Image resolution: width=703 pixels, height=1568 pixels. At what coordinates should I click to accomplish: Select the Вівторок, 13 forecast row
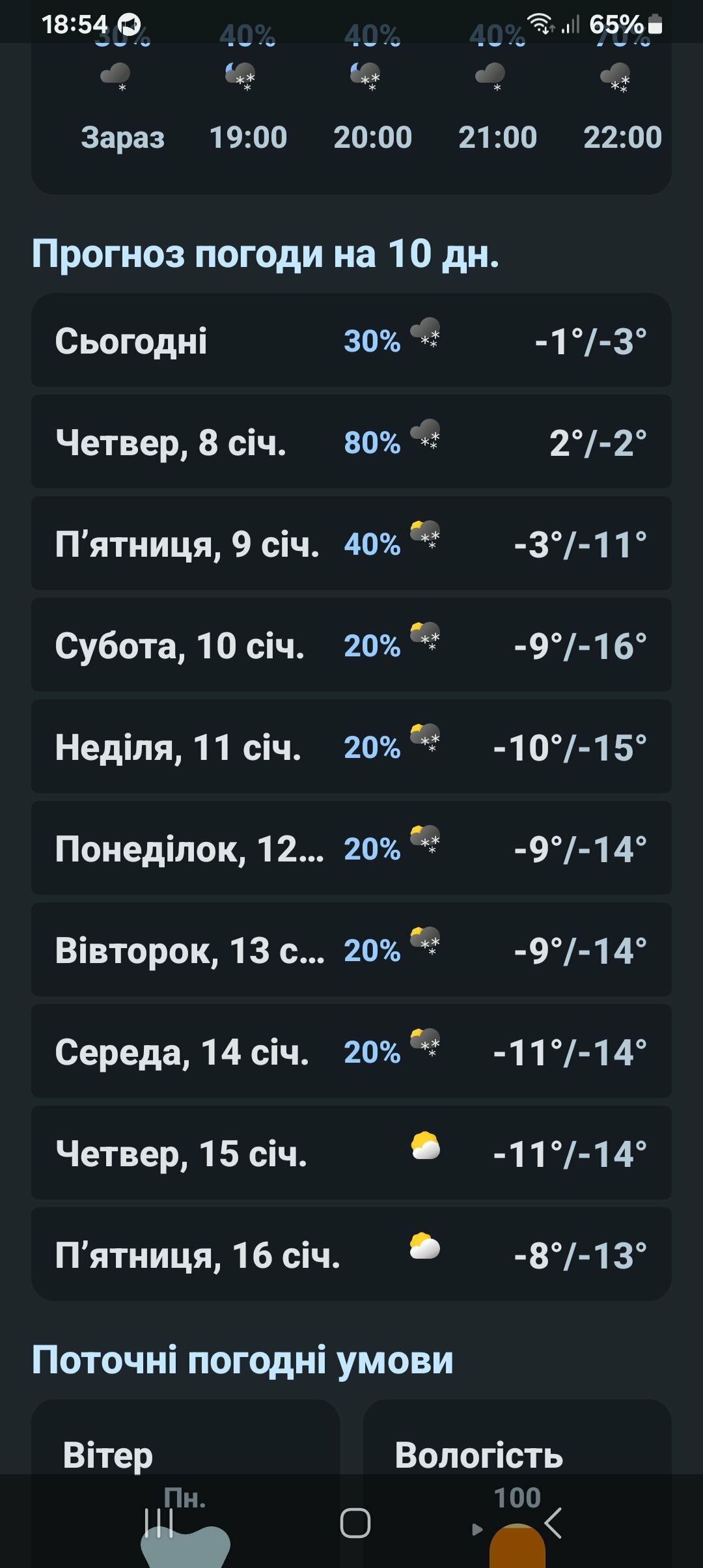point(351,950)
